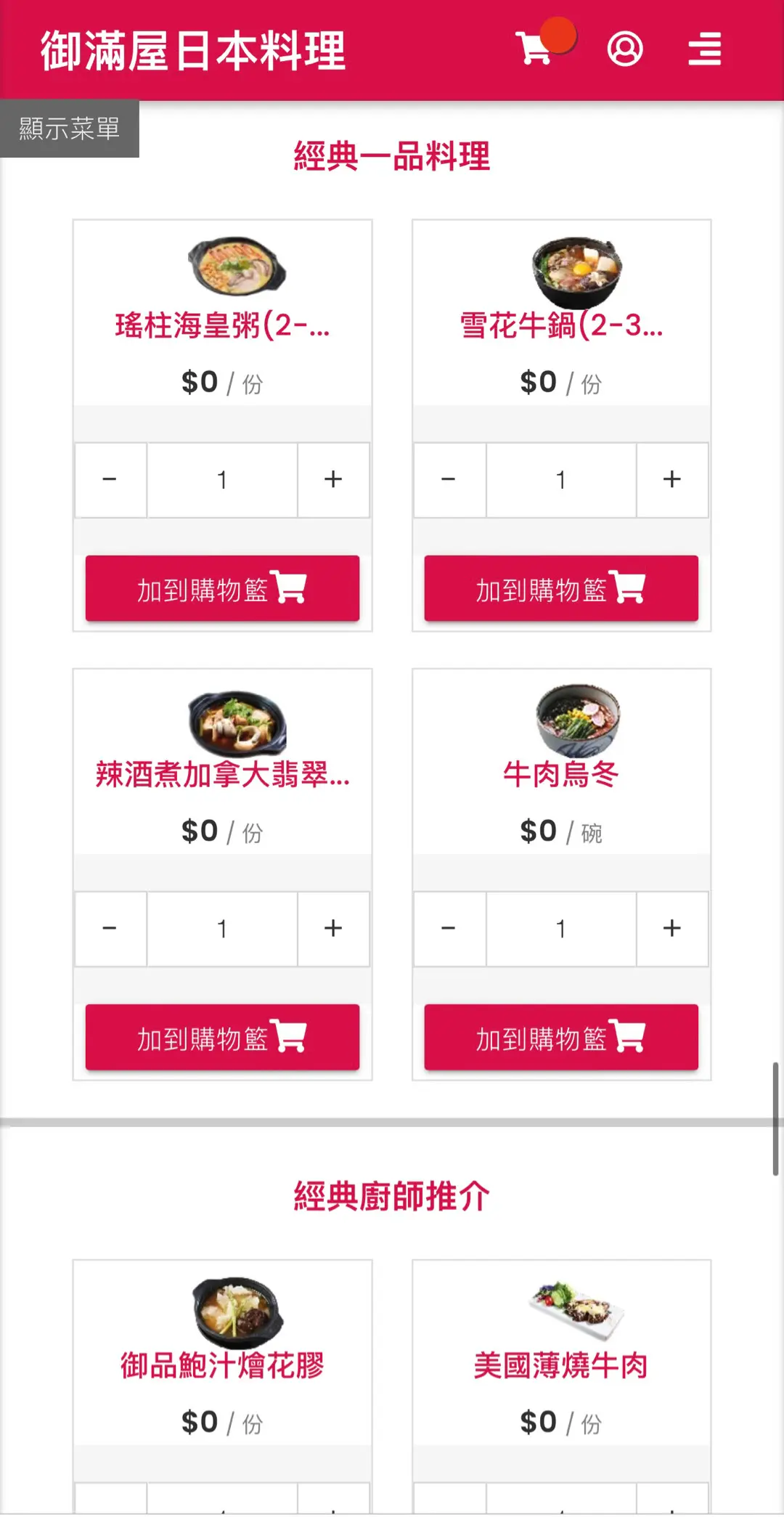Add 牛肉烏冬 to the cart
784x1517 pixels.
pyautogui.click(x=561, y=1037)
